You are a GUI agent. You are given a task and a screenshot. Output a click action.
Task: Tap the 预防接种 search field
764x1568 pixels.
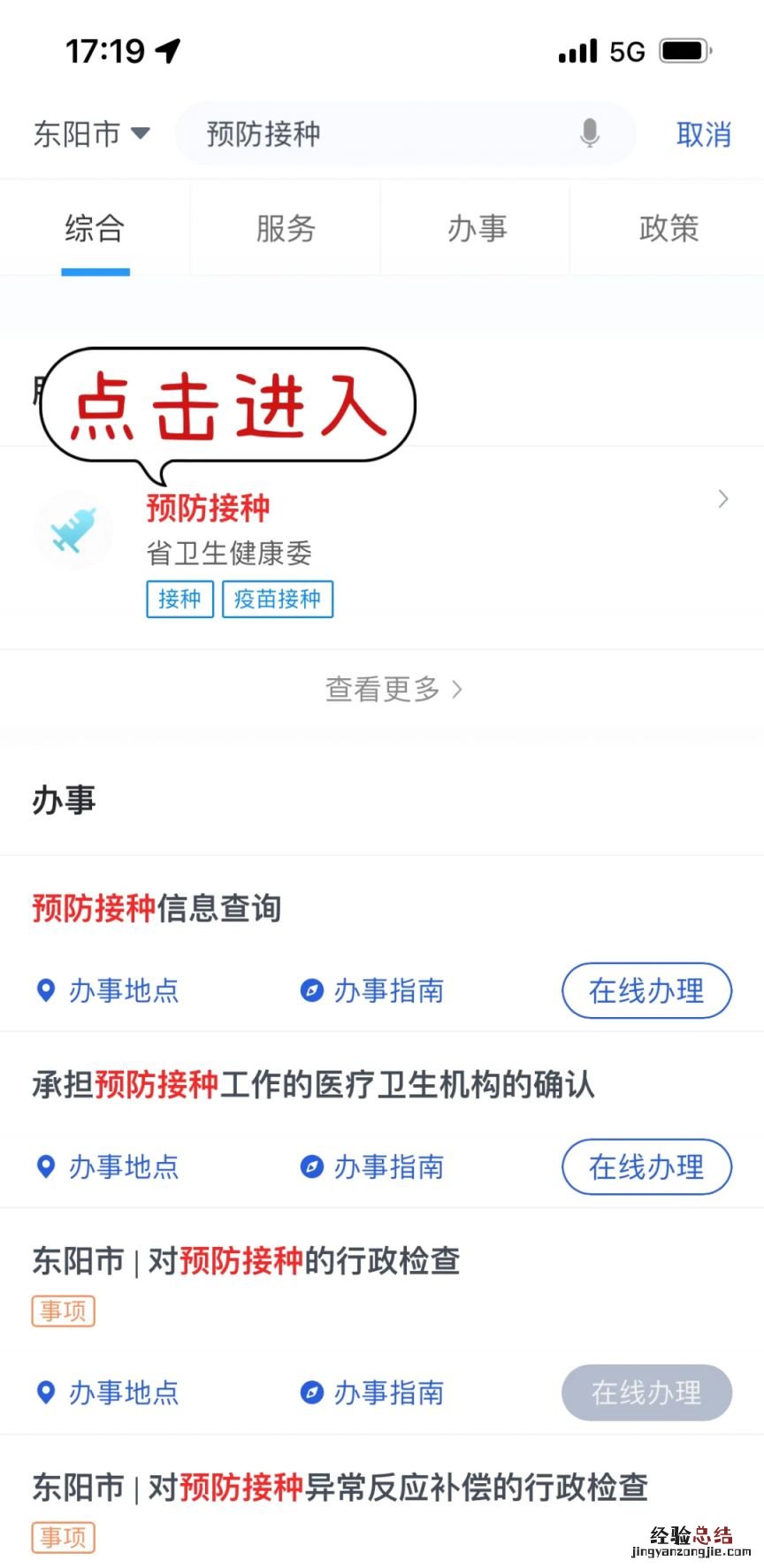pos(371,134)
